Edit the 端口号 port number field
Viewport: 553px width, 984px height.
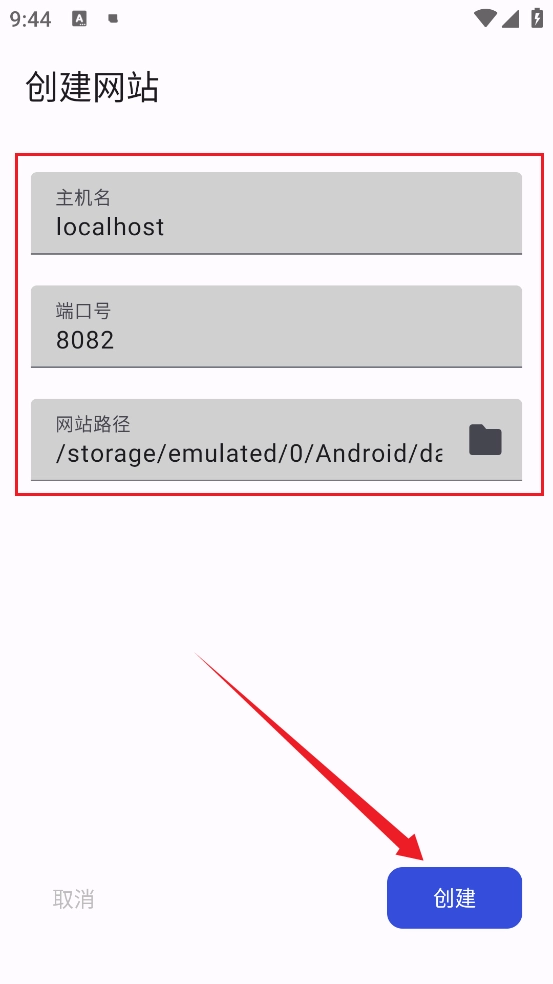click(276, 326)
